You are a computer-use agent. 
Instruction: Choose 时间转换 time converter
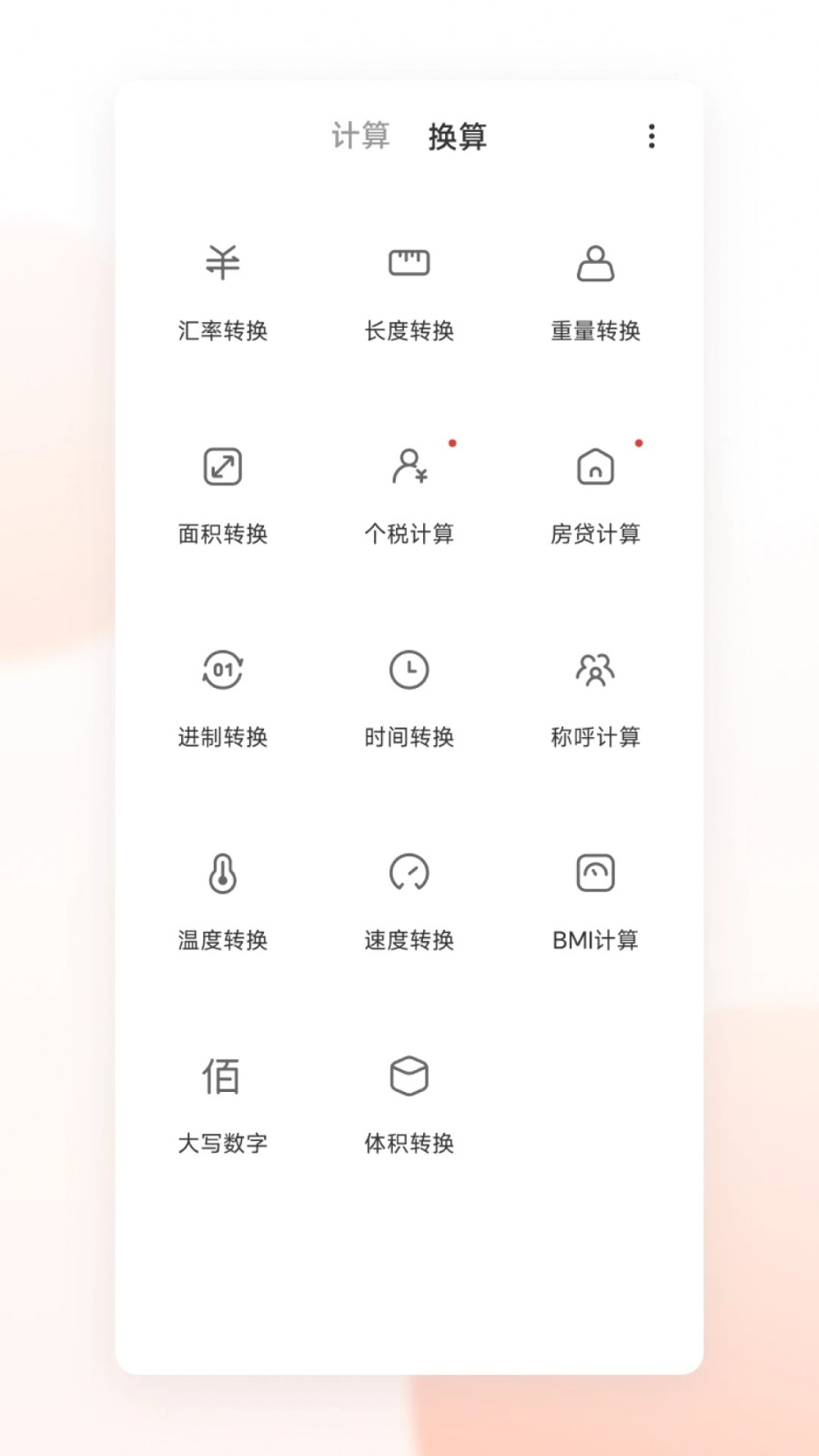(409, 697)
